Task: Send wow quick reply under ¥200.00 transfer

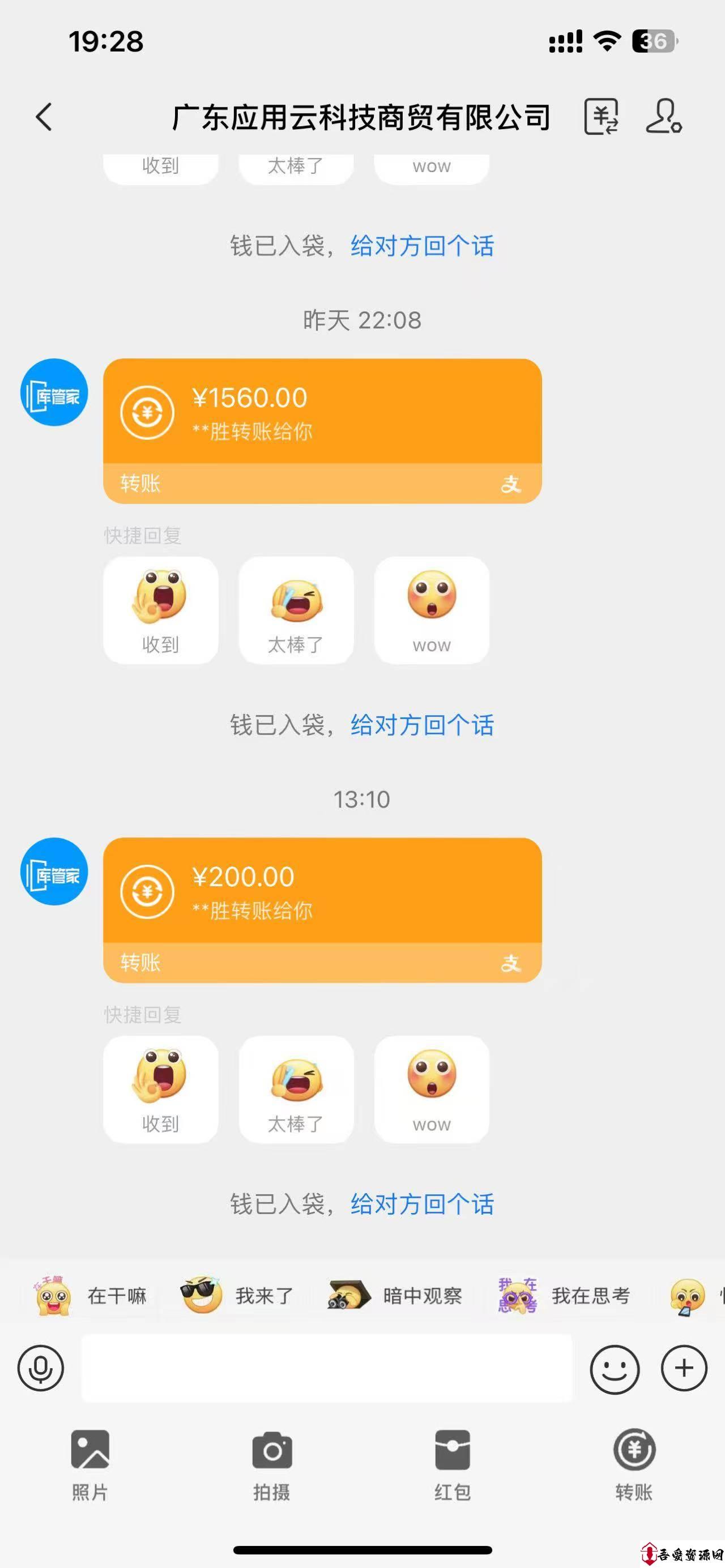Action: [x=432, y=1089]
